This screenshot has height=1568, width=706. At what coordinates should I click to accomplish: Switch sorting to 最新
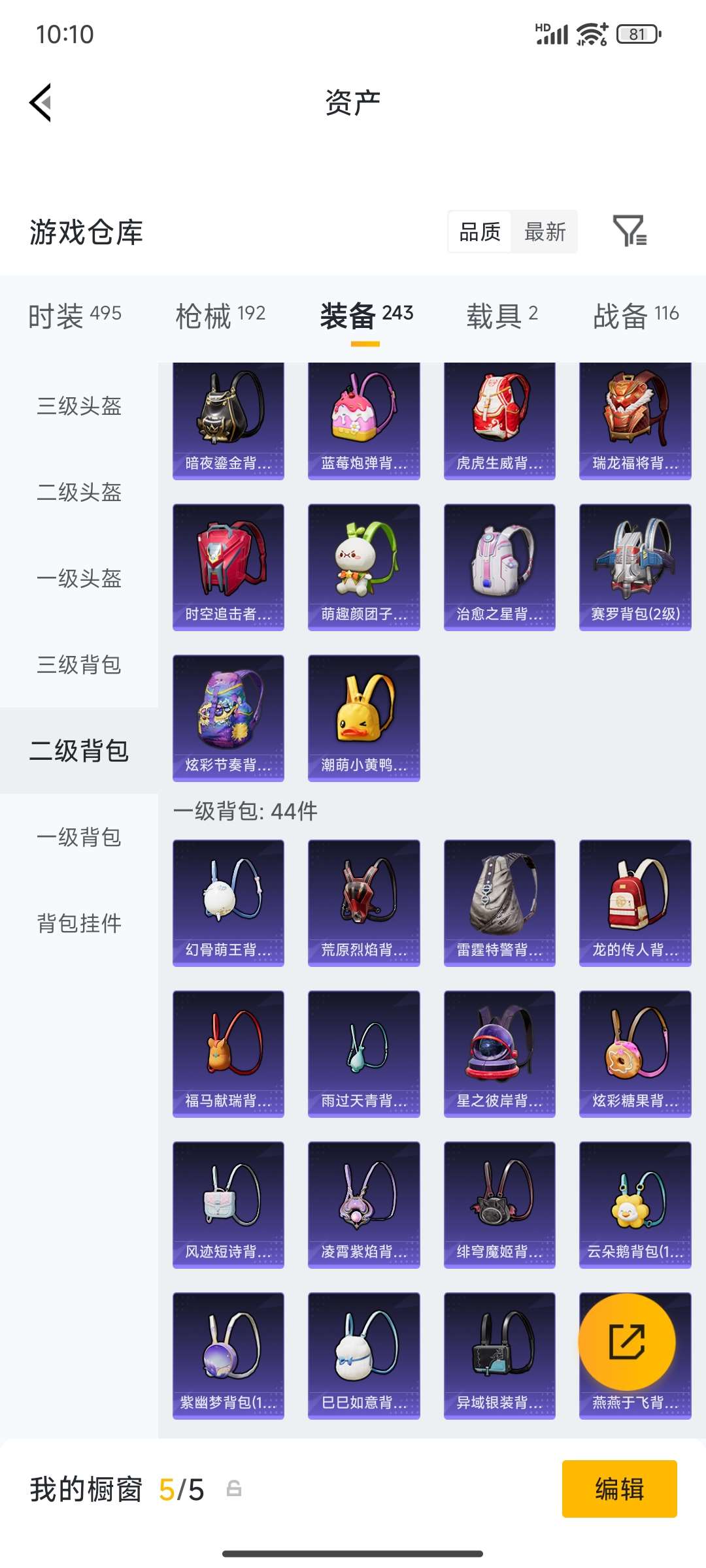click(545, 233)
